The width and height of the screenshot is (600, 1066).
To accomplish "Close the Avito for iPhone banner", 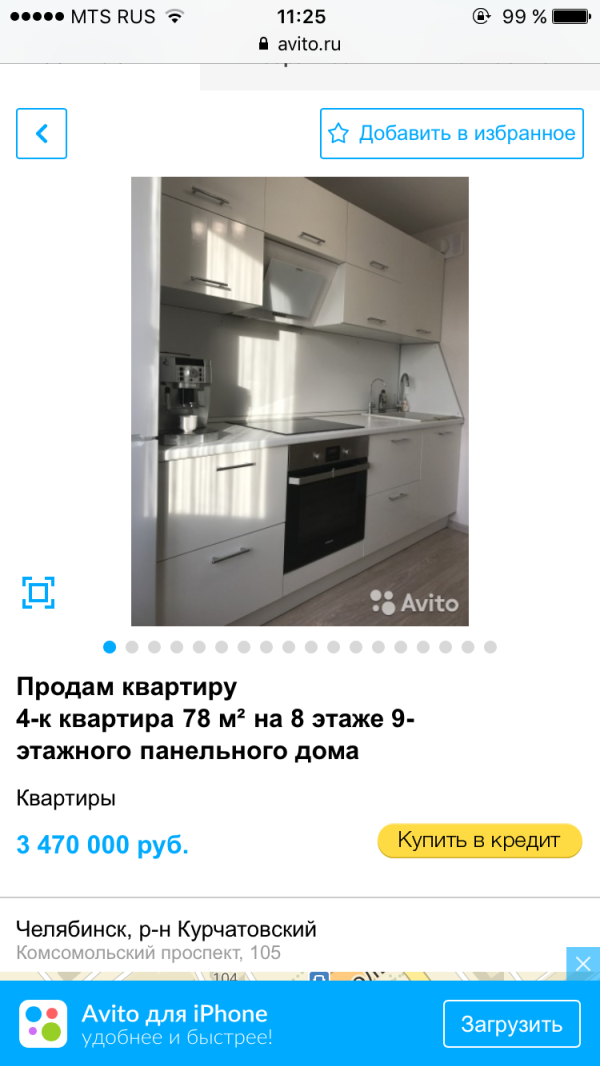I will [583, 963].
